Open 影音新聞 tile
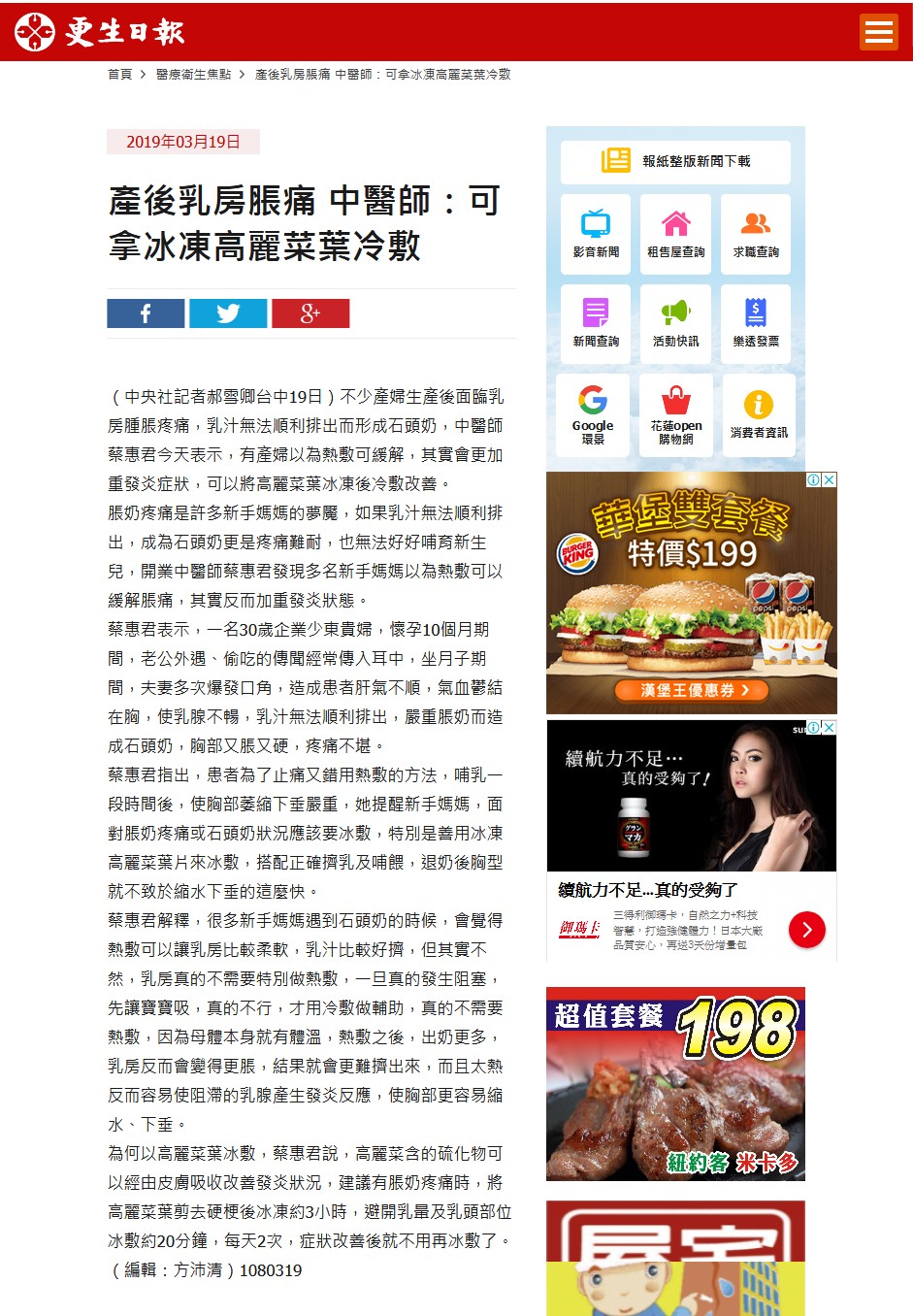The width and height of the screenshot is (913, 1316). tap(596, 233)
